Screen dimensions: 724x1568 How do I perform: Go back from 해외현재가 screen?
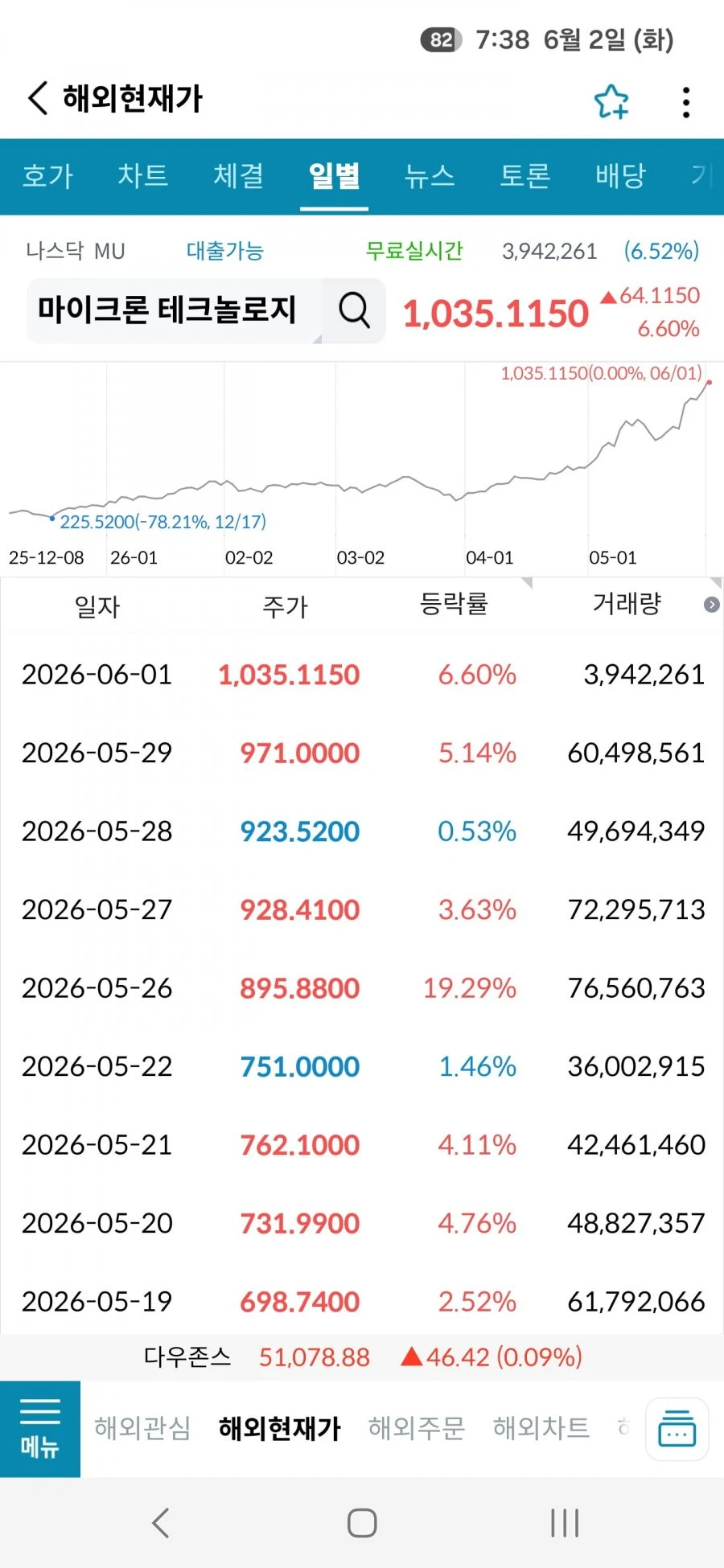pos(38,99)
